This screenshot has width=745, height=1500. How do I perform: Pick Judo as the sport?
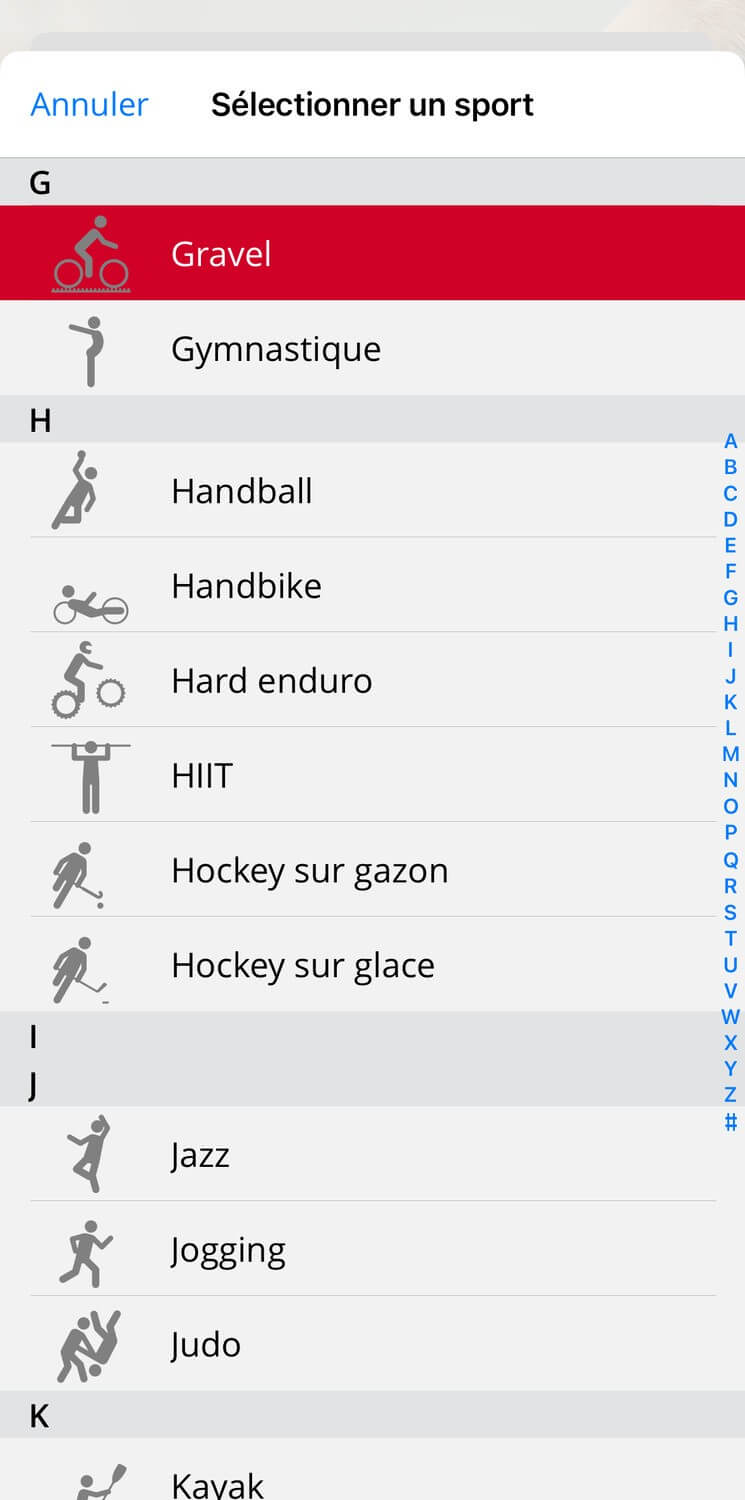tap(372, 1344)
